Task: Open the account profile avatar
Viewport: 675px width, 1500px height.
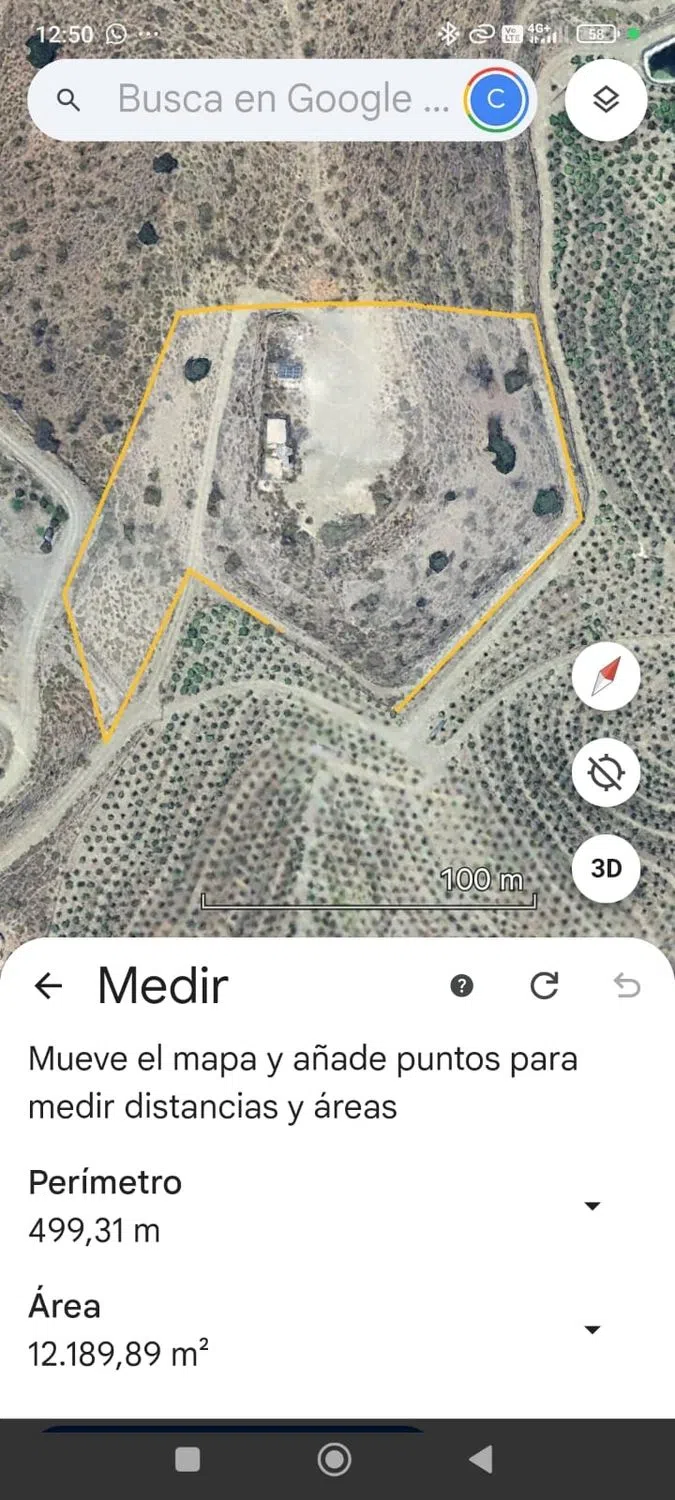Action: click(x=496, y=99)
